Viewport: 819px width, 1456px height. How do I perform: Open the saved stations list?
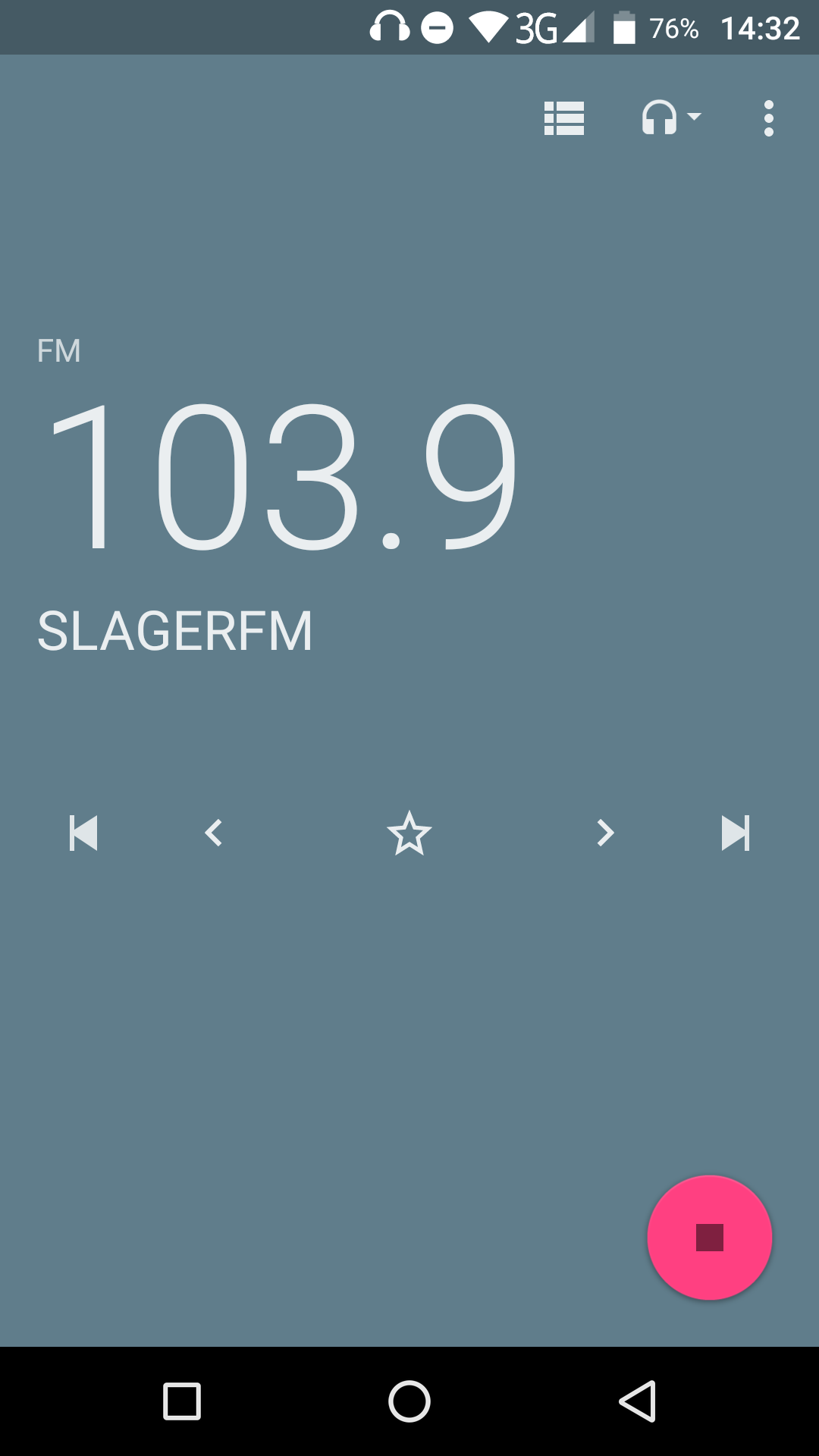click(x=564, y=118)
